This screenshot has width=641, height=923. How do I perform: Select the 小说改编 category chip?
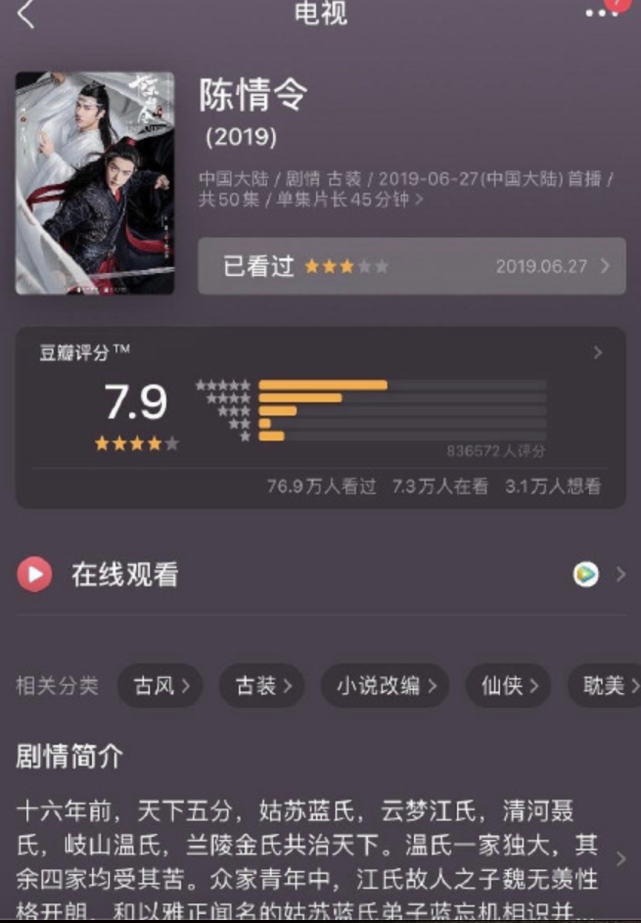(x=385, y=686)
